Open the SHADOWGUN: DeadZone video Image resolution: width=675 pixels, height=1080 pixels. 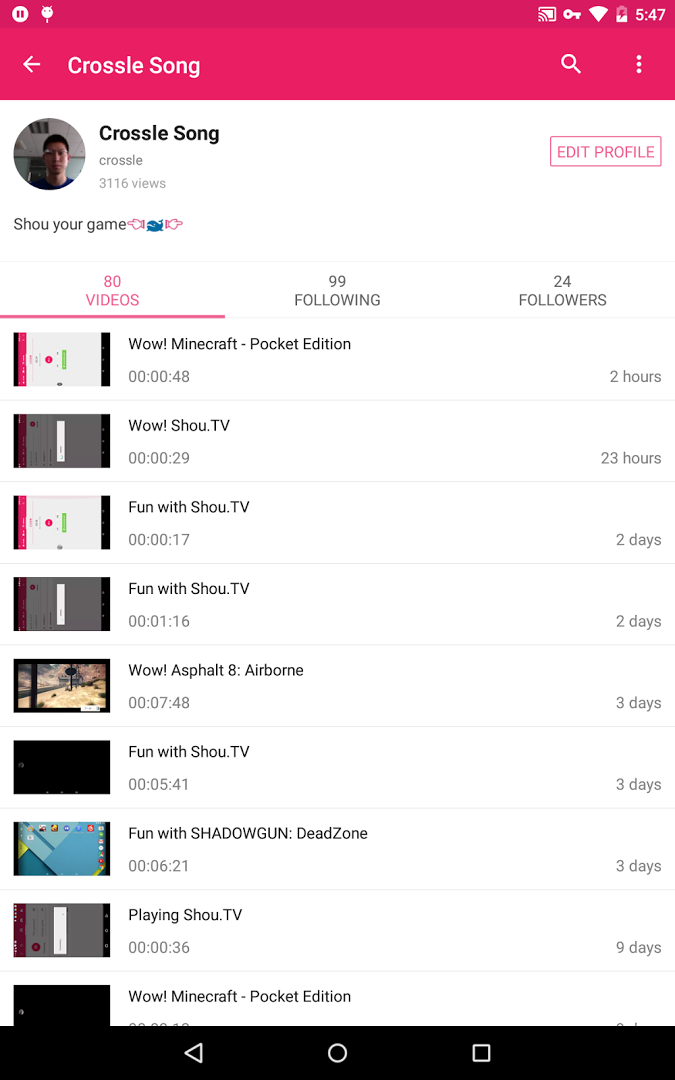[338, 849]
